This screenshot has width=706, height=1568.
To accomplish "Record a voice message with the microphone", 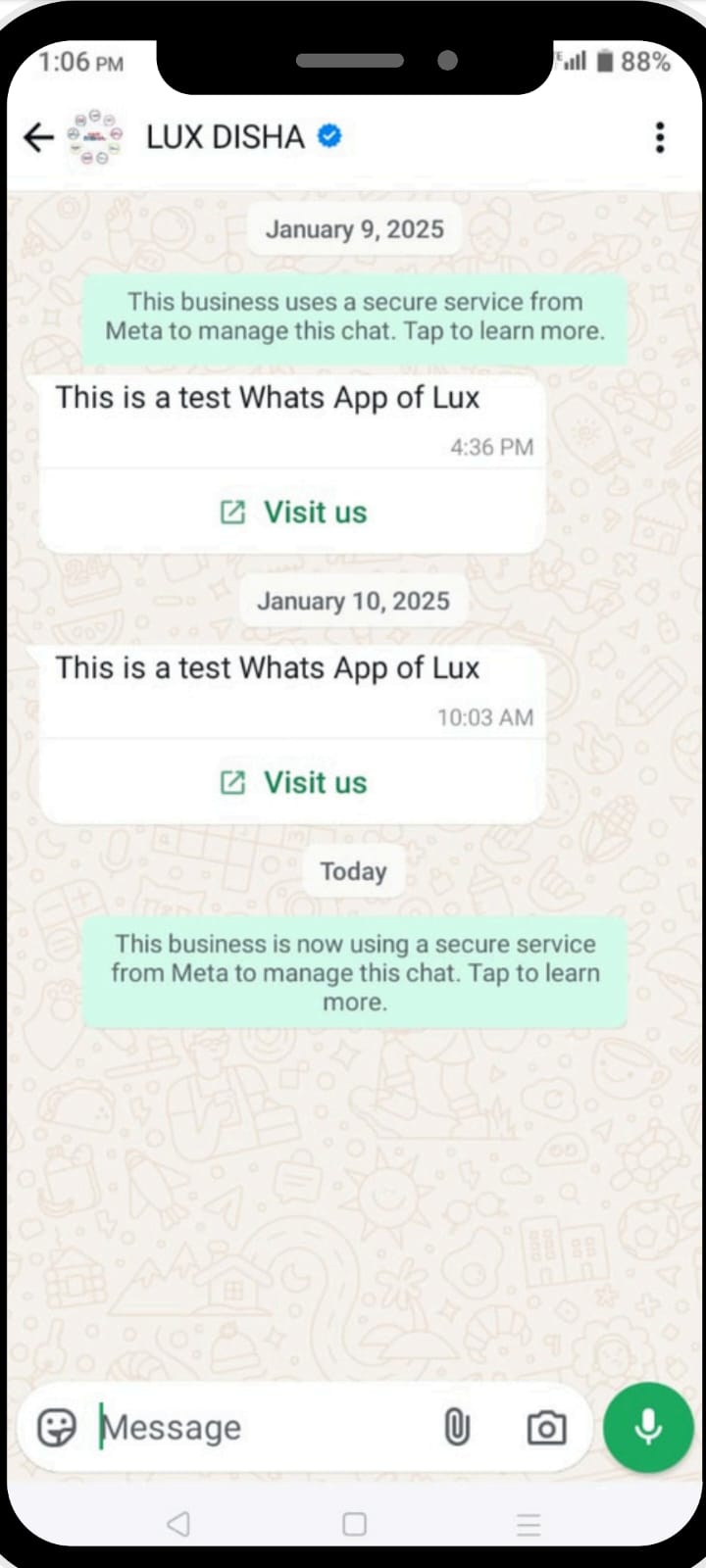I will point(648,1428).
